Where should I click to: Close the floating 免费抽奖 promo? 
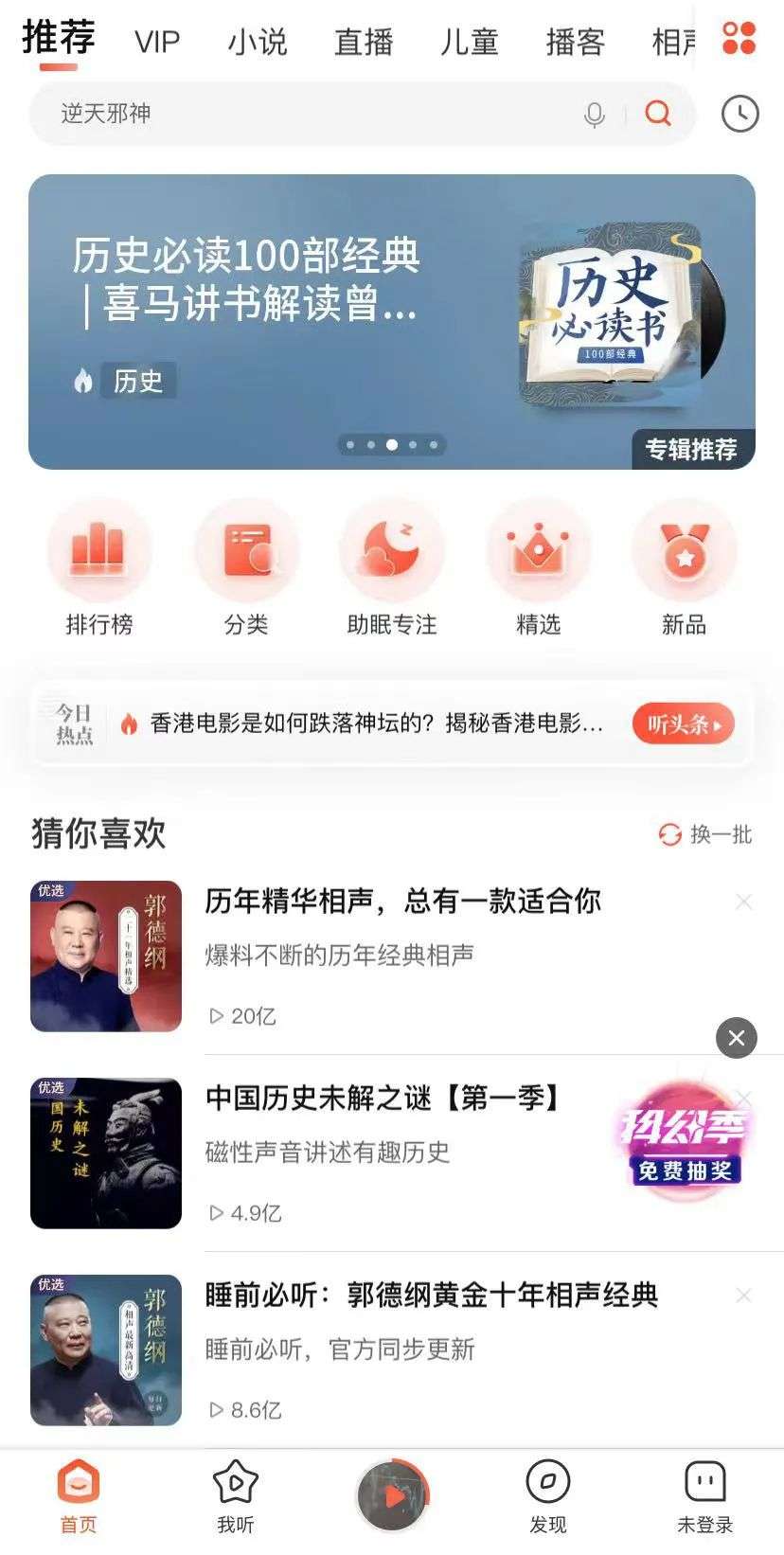737,1038
